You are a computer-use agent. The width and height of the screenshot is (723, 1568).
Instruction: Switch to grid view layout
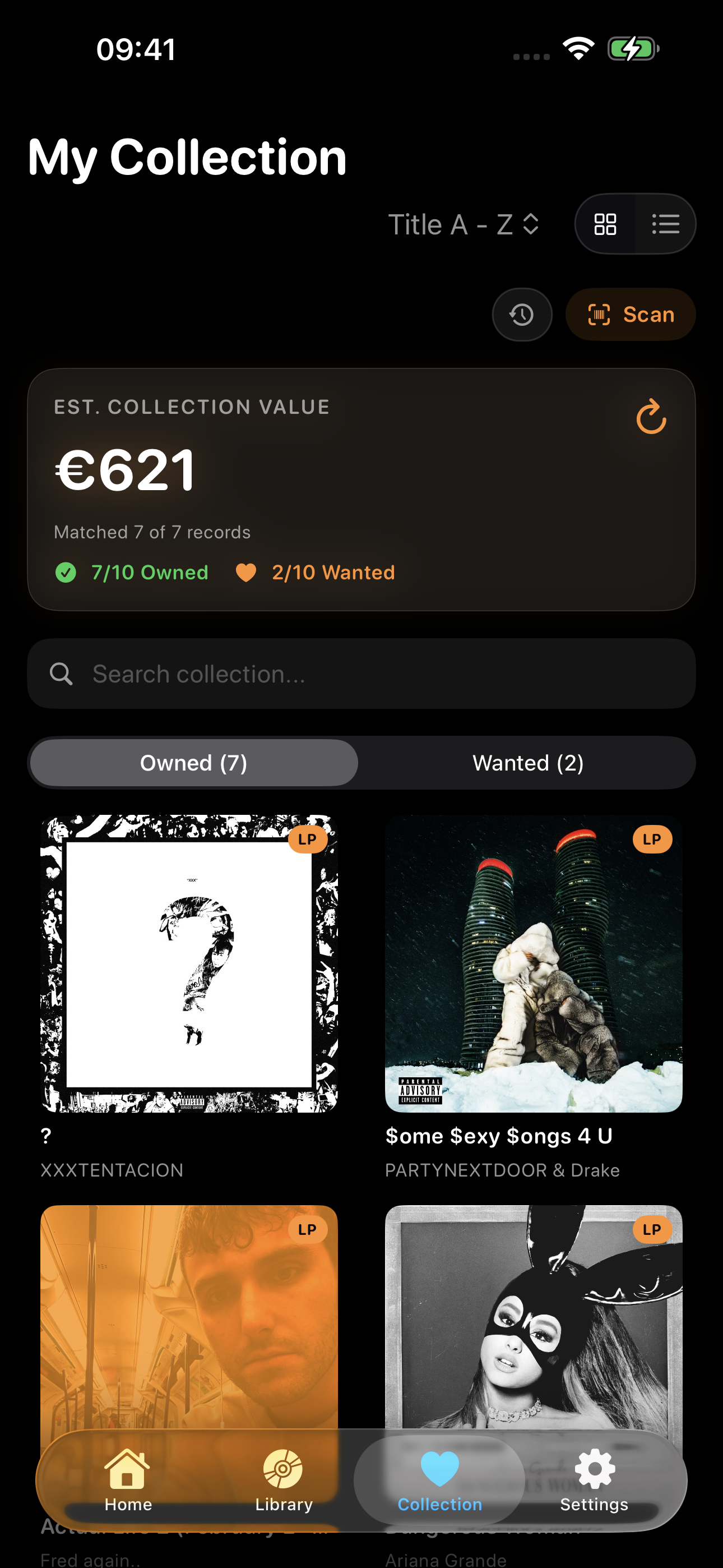tap(605, 224)
